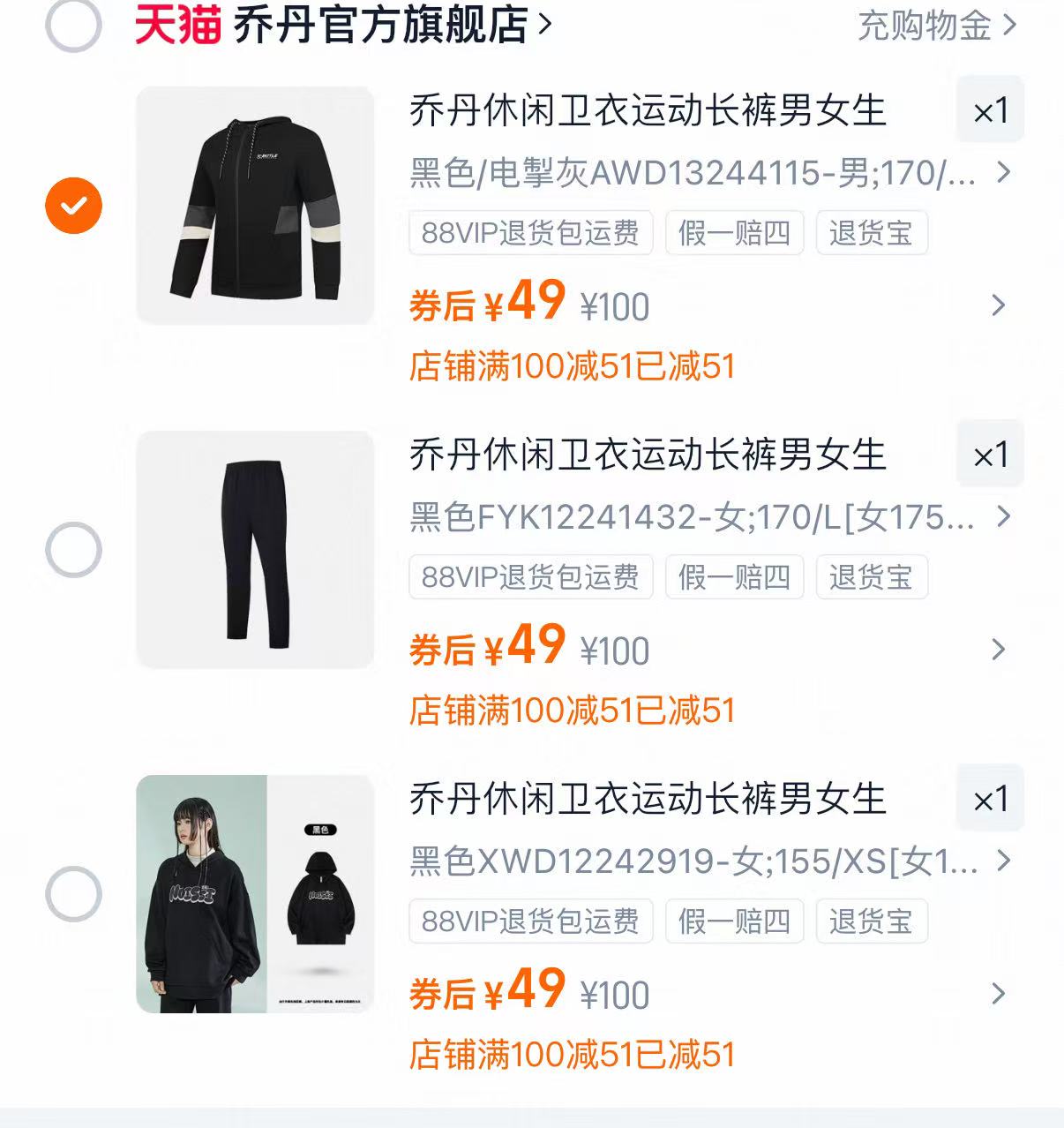
Task: Click the 天猫 Tmall logo
Action: (x=176, y=24)
